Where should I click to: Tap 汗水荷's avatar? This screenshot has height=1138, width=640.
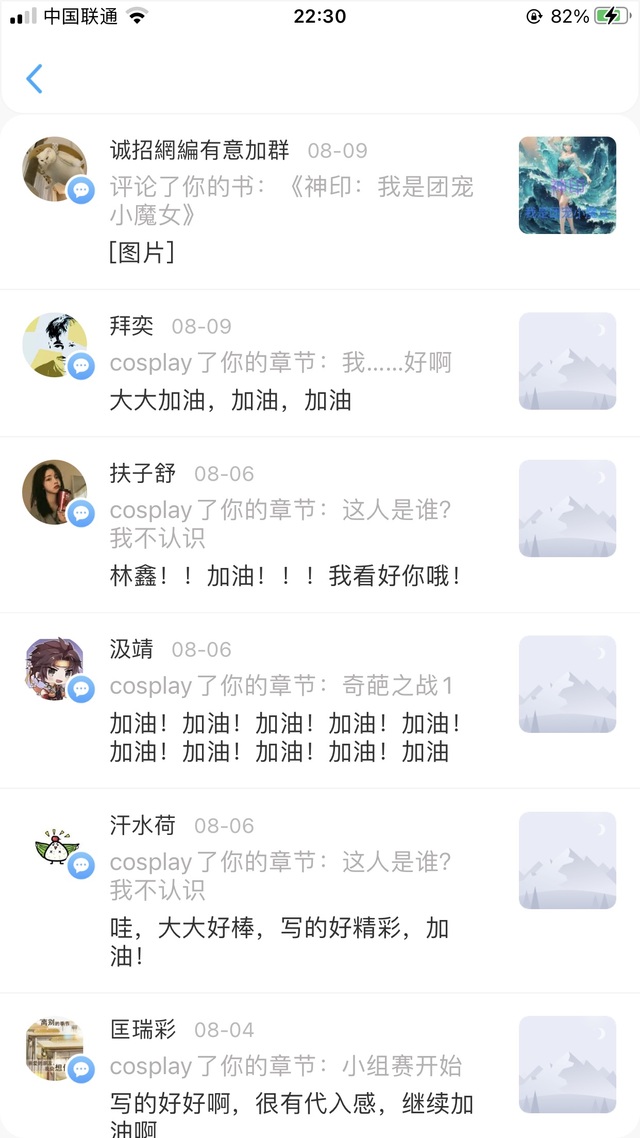[x=55, y=844]
